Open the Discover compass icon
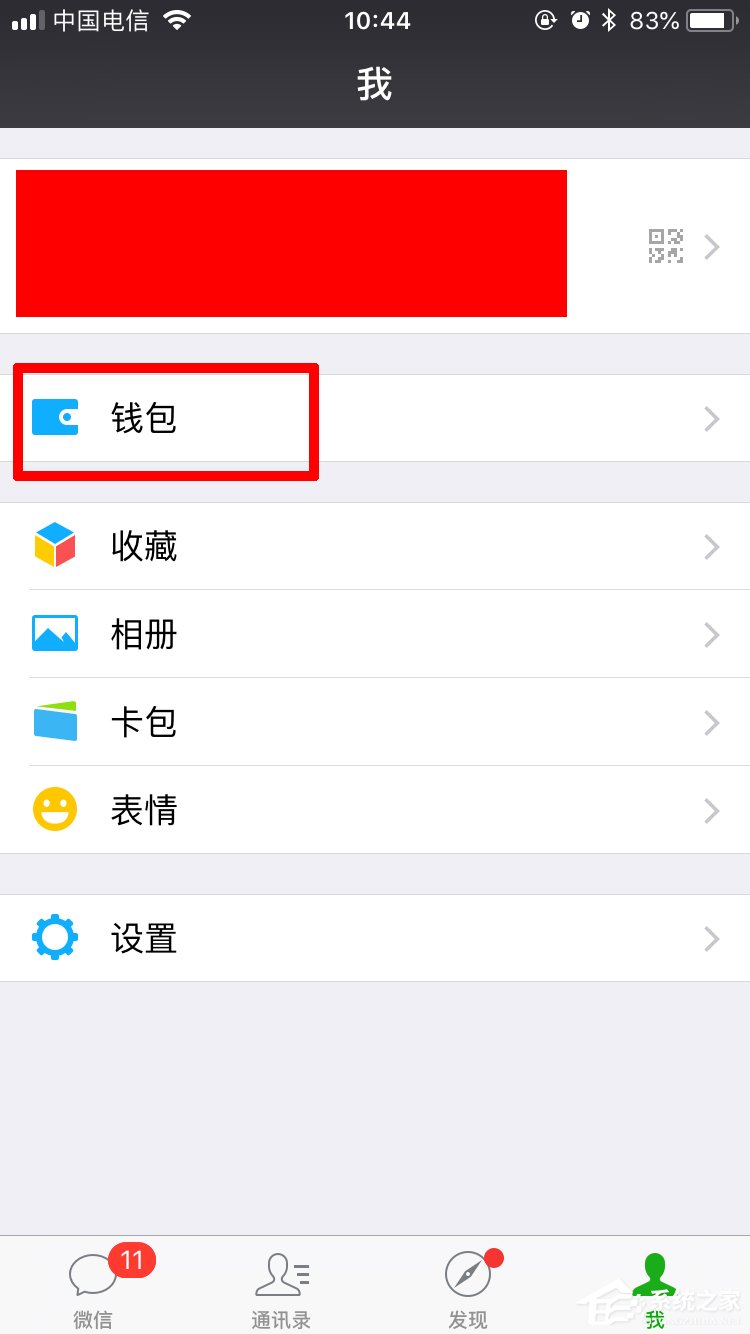The width and height of the screenshot is (750, 1334). [x=468, y=1275]
